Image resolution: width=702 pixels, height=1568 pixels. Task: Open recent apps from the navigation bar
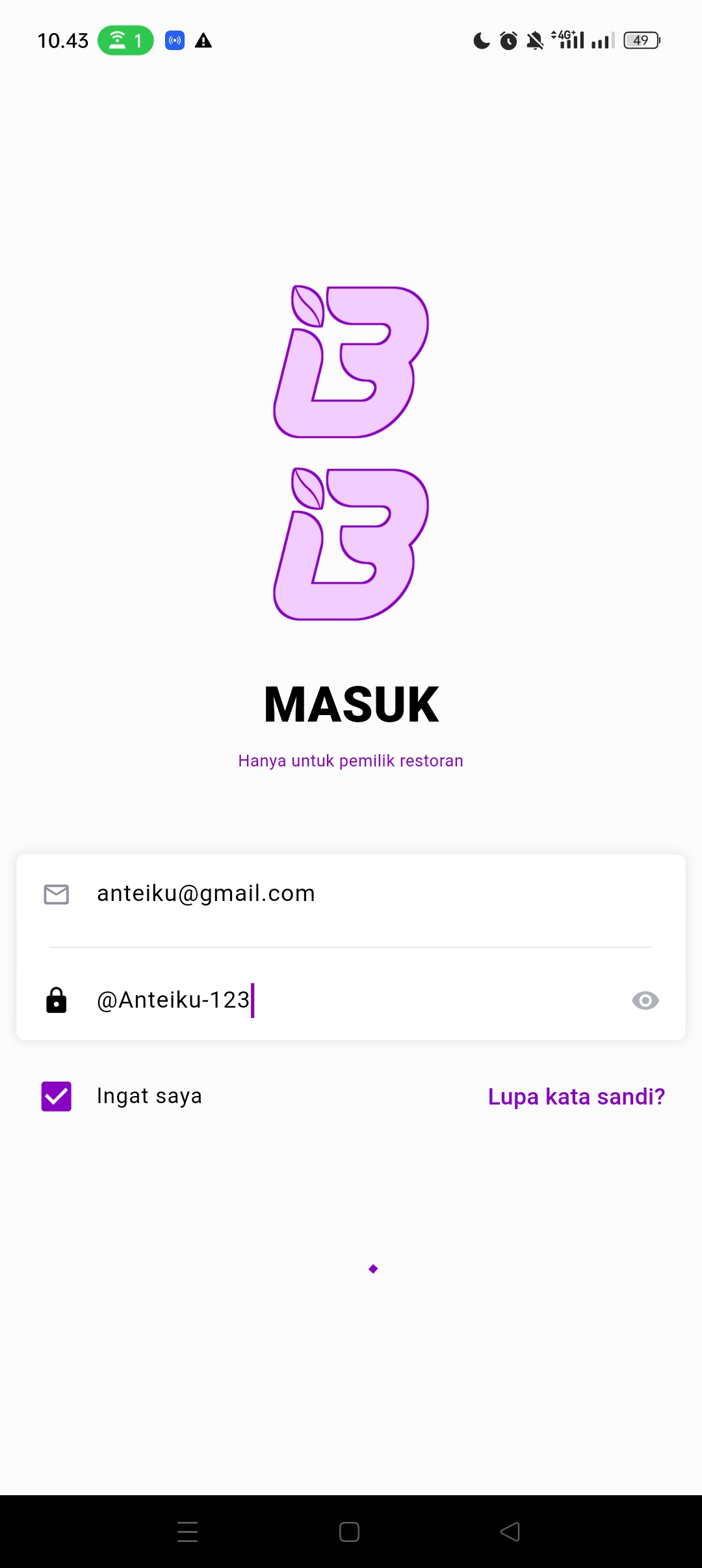point(188,1532)
